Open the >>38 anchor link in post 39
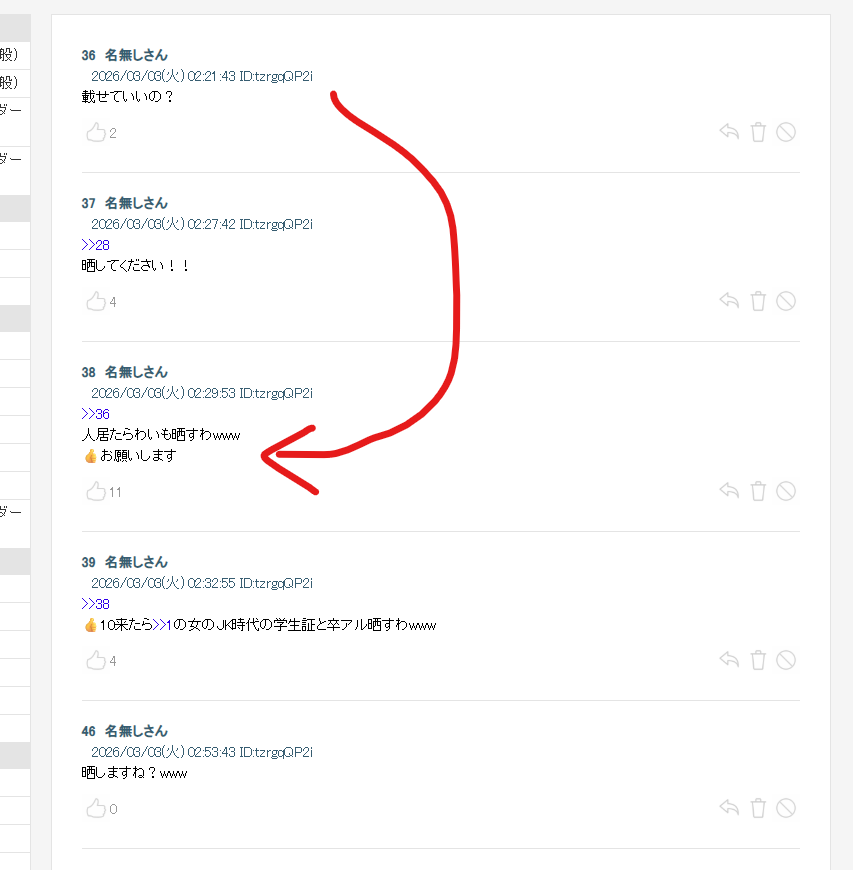Image resolution: width=853 pixels, height=870 pixels. pyautogui.click(x=95, y=604)
